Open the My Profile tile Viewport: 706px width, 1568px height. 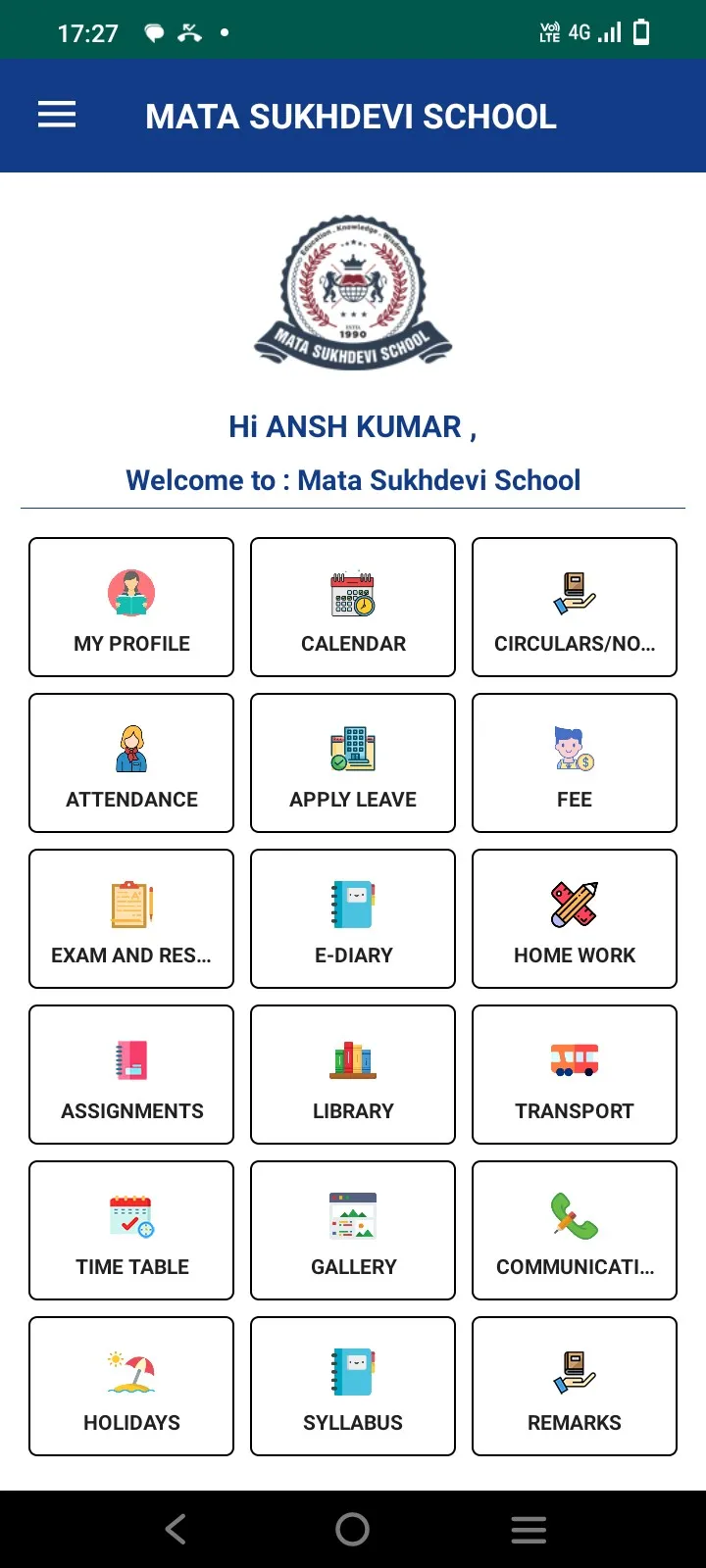pyautogui.click(x=131, y=607)
